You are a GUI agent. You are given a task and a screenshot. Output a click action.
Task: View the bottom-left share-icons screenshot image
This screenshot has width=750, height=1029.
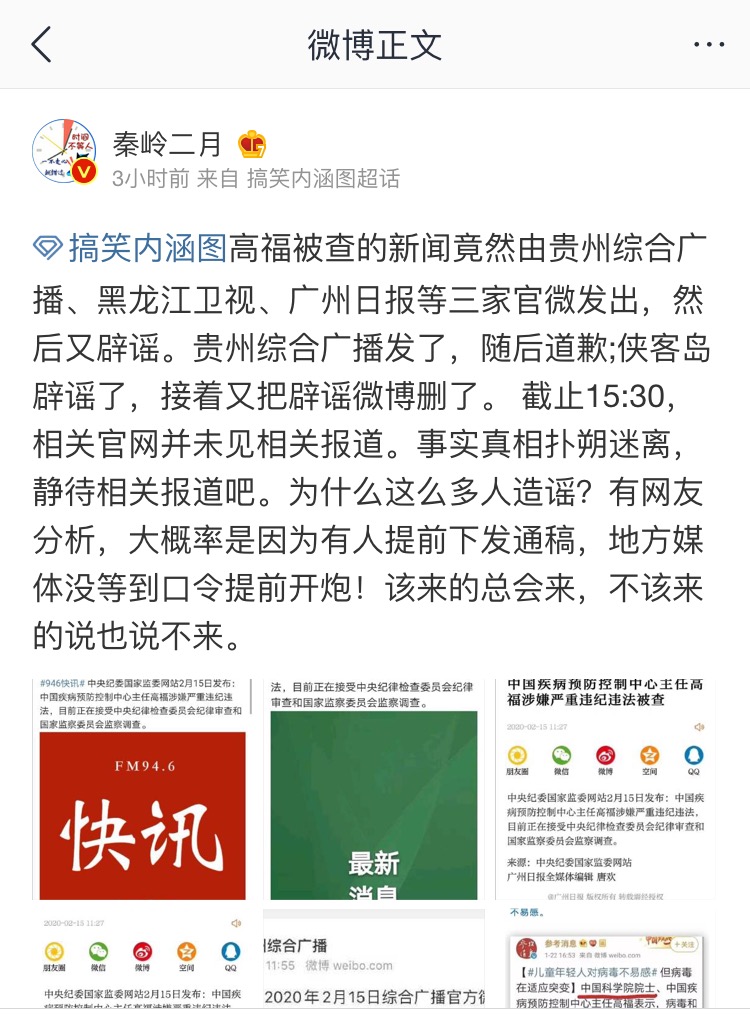(x=142, y=965)
